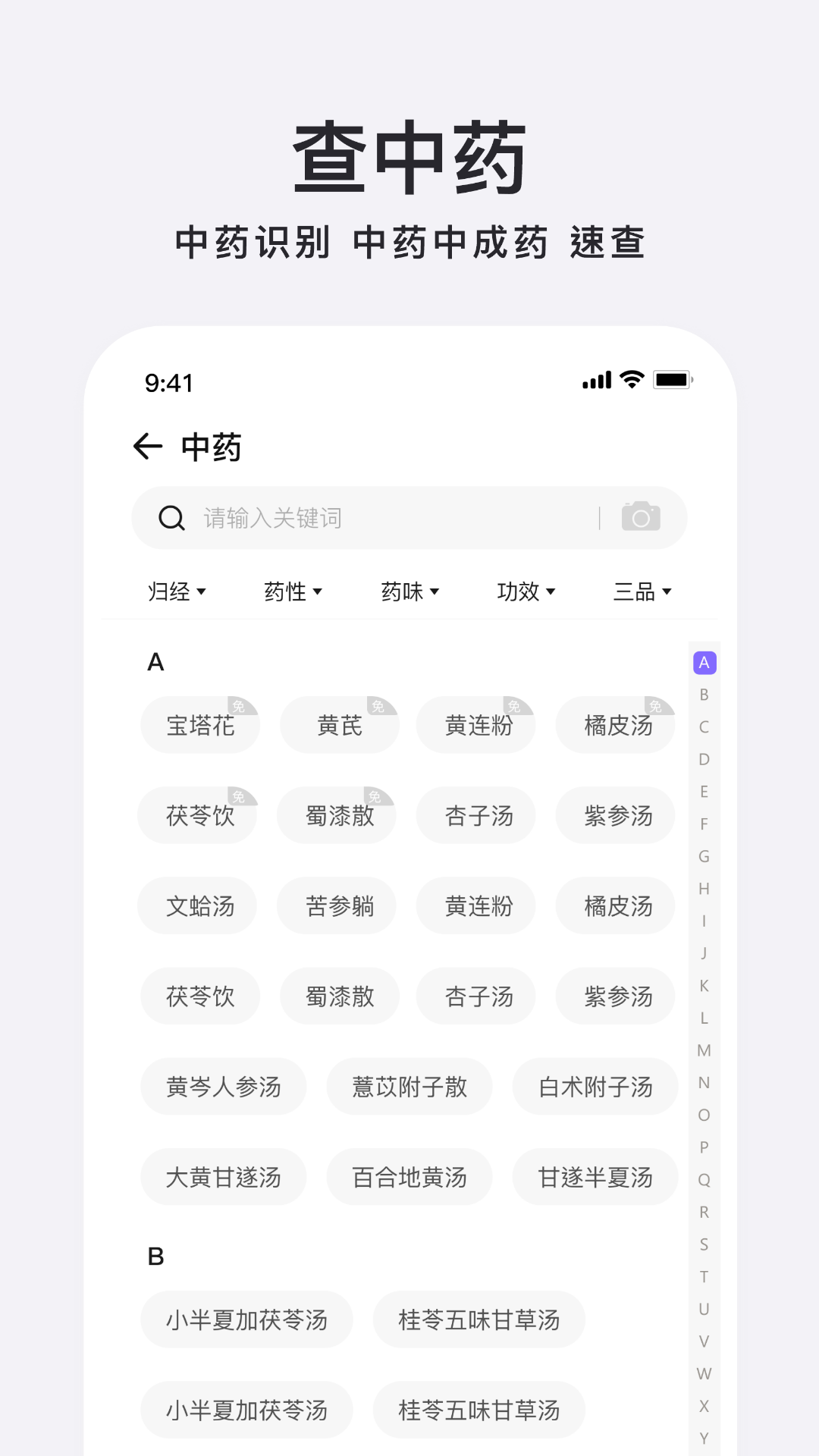Click inside the keyword search field

click(341, 518)
